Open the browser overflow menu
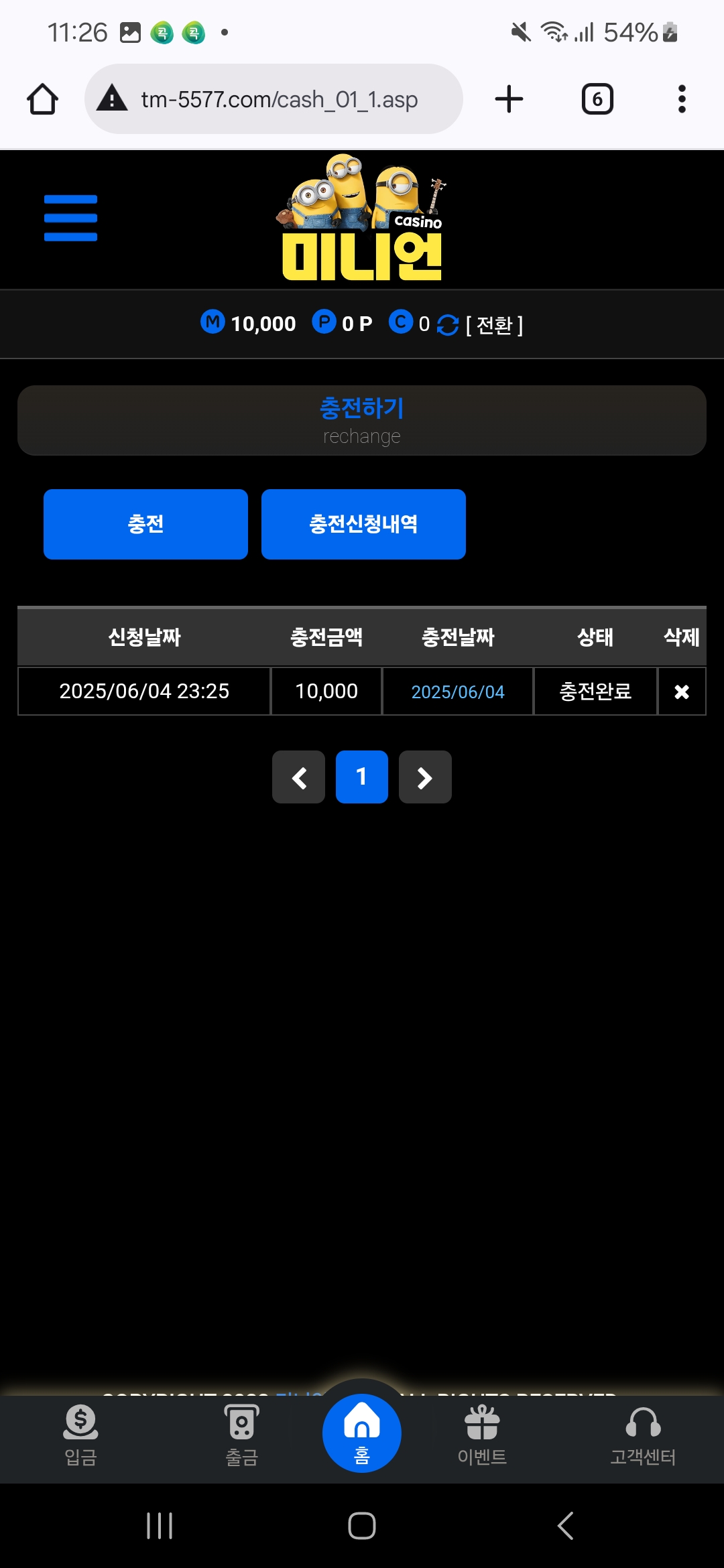 [x=682, y=99]
